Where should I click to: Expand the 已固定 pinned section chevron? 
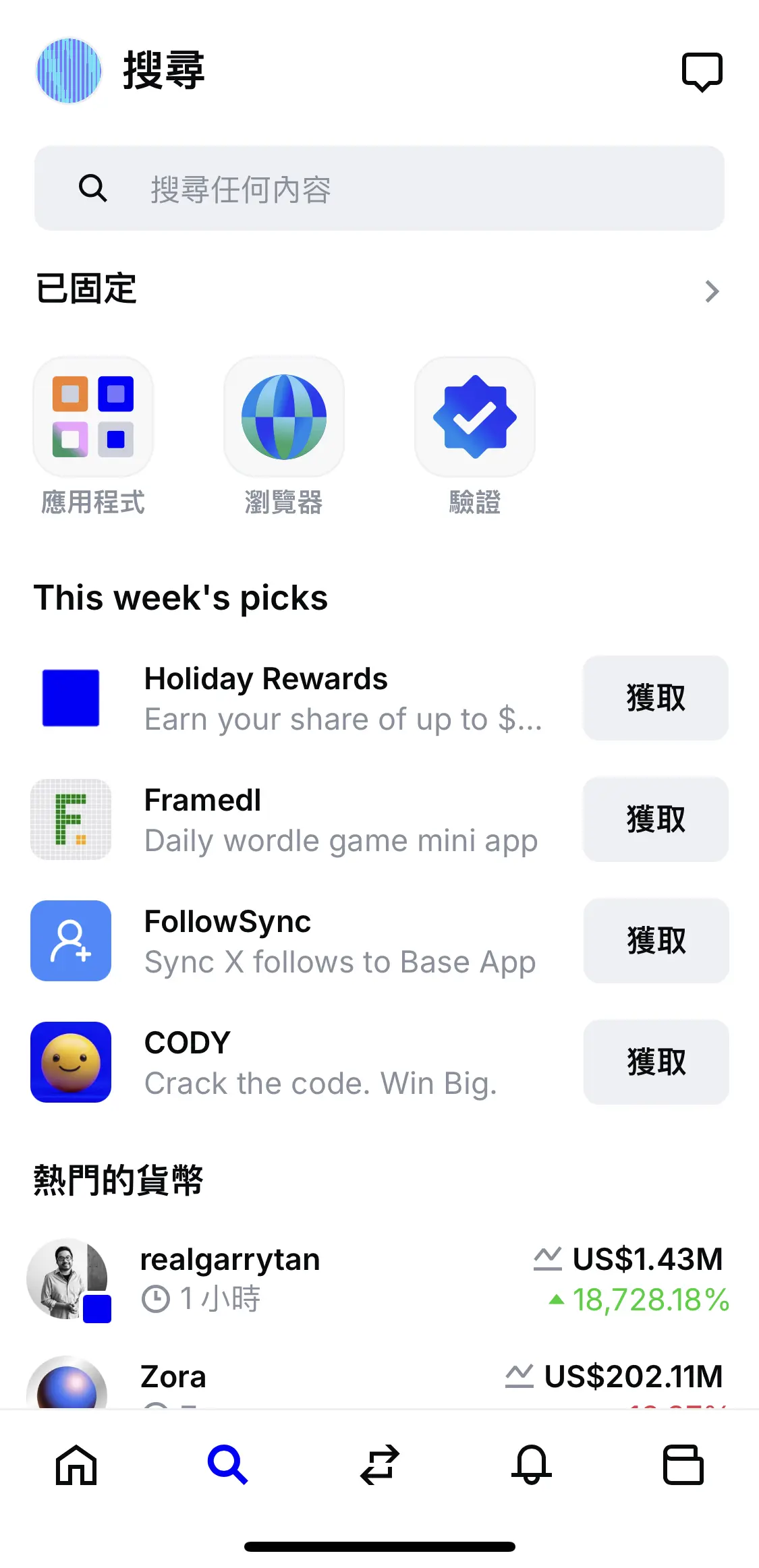click(x=712, y=291)
